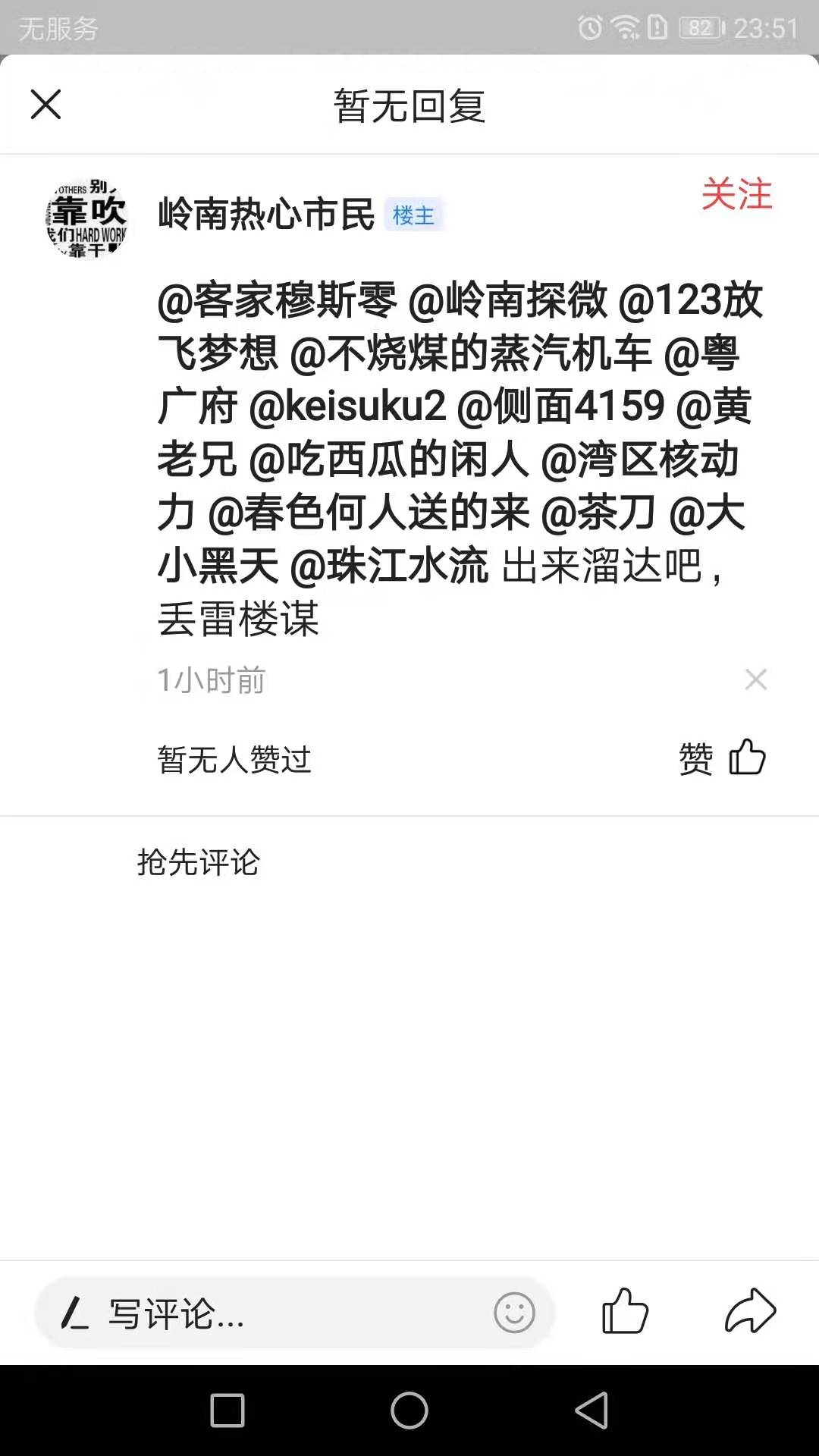
Task: Open mention @客家穆斯零
Action: pos(277,300)
